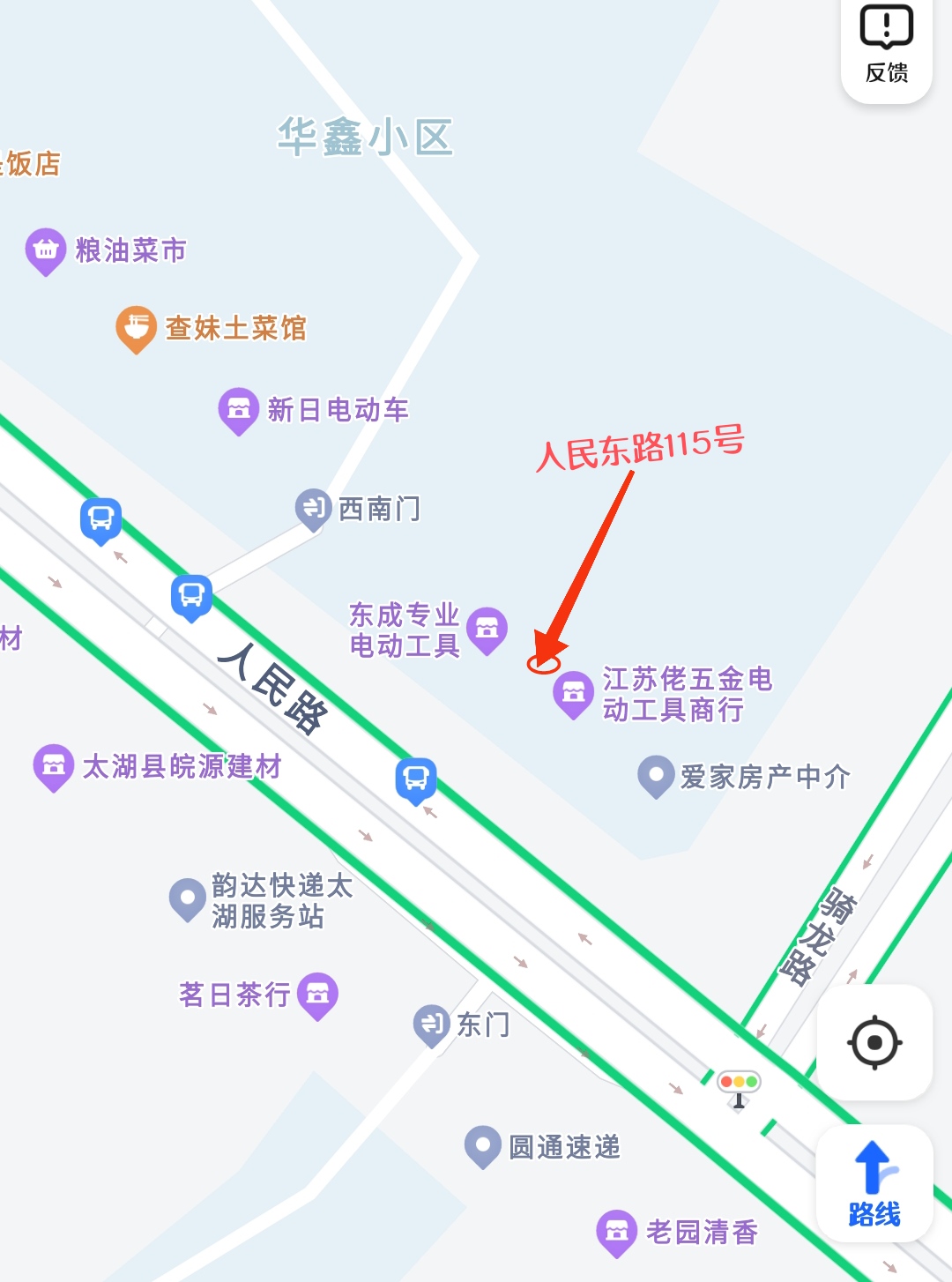Open 路线 route planning
Viewport: 952px width, 1282px height.
[x=874, y=1183]
